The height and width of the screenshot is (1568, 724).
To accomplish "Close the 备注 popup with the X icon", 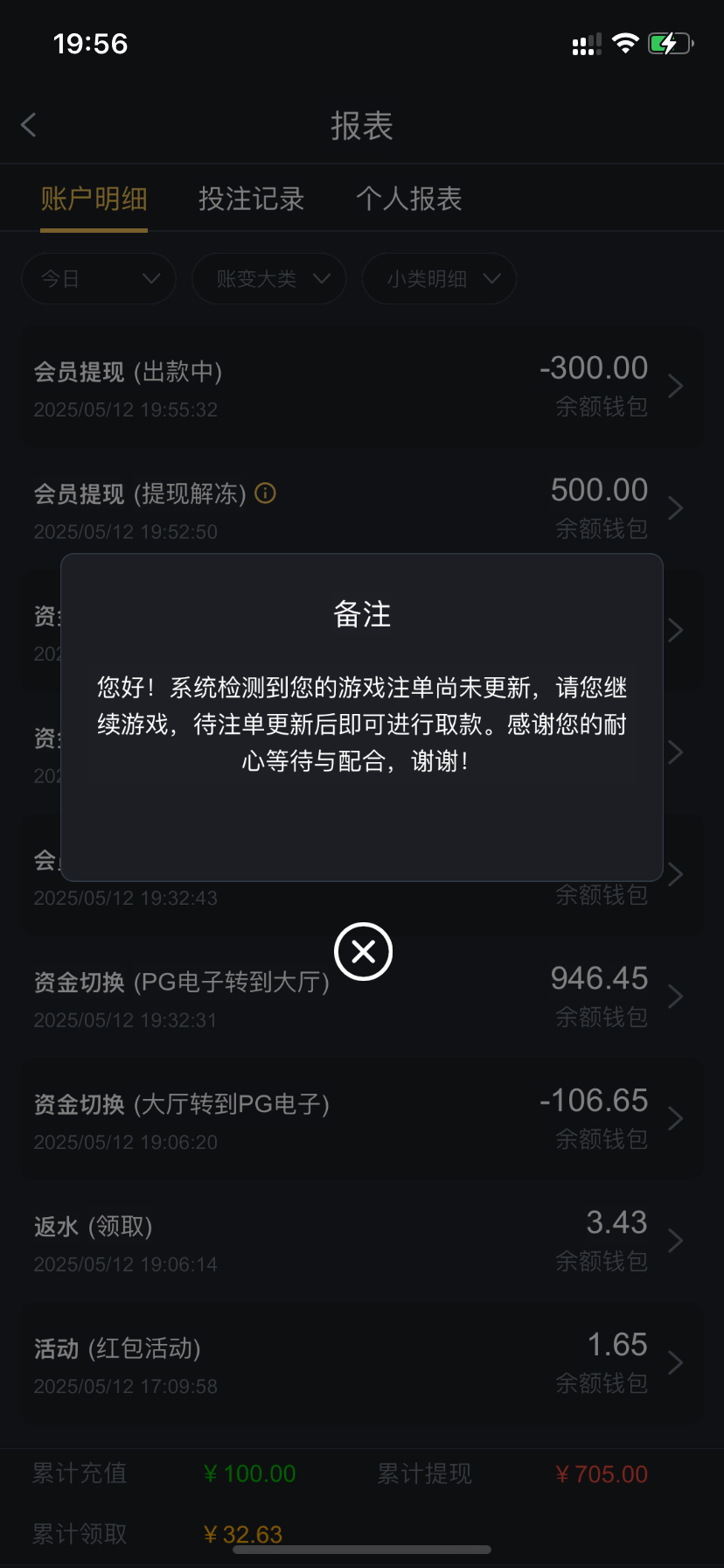I will click(362, 952).
